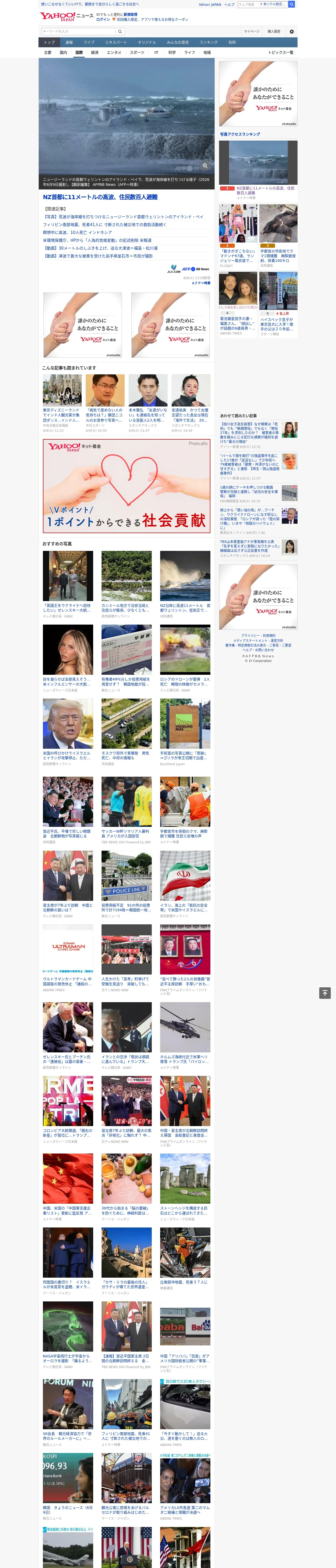Switch to the ランキング tab
The width and height of the screenshot is (336, 1568).
click(x=209, y=43)
